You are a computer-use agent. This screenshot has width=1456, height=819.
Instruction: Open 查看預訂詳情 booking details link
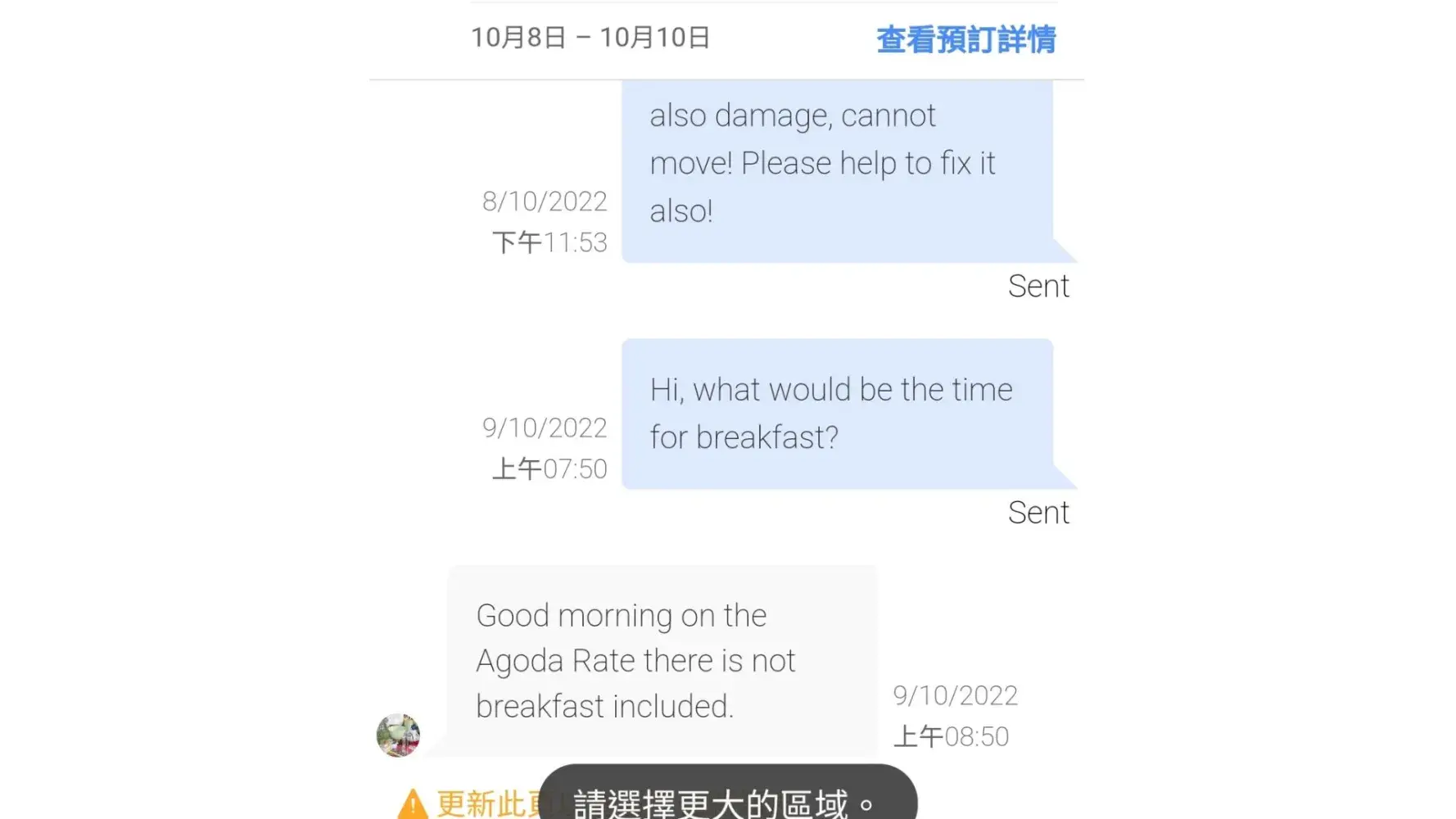[x=965, y=39]
